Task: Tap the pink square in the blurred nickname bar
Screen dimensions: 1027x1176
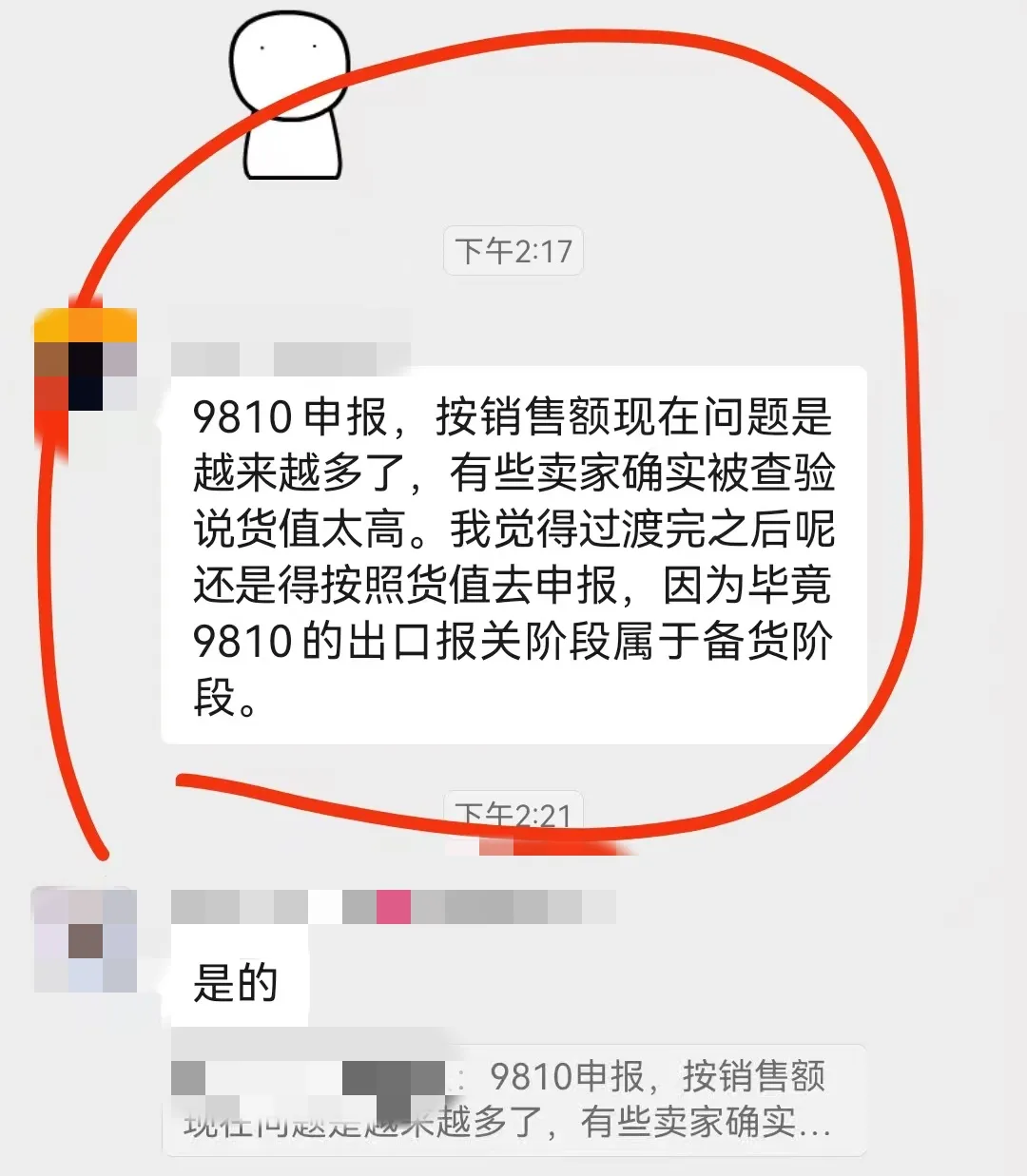Action: point(395,903)
